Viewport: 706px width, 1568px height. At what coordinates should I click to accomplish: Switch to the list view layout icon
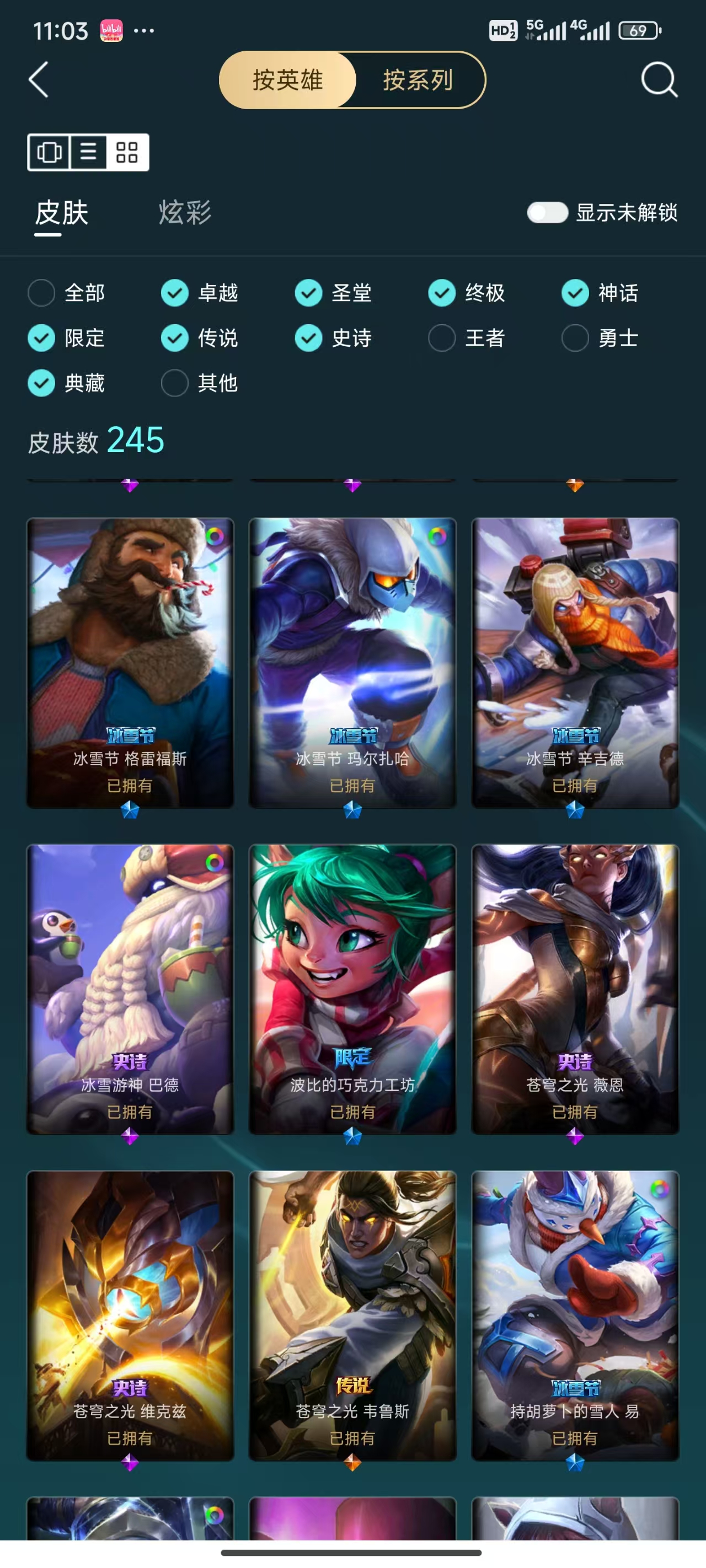[x=88, y=152]
